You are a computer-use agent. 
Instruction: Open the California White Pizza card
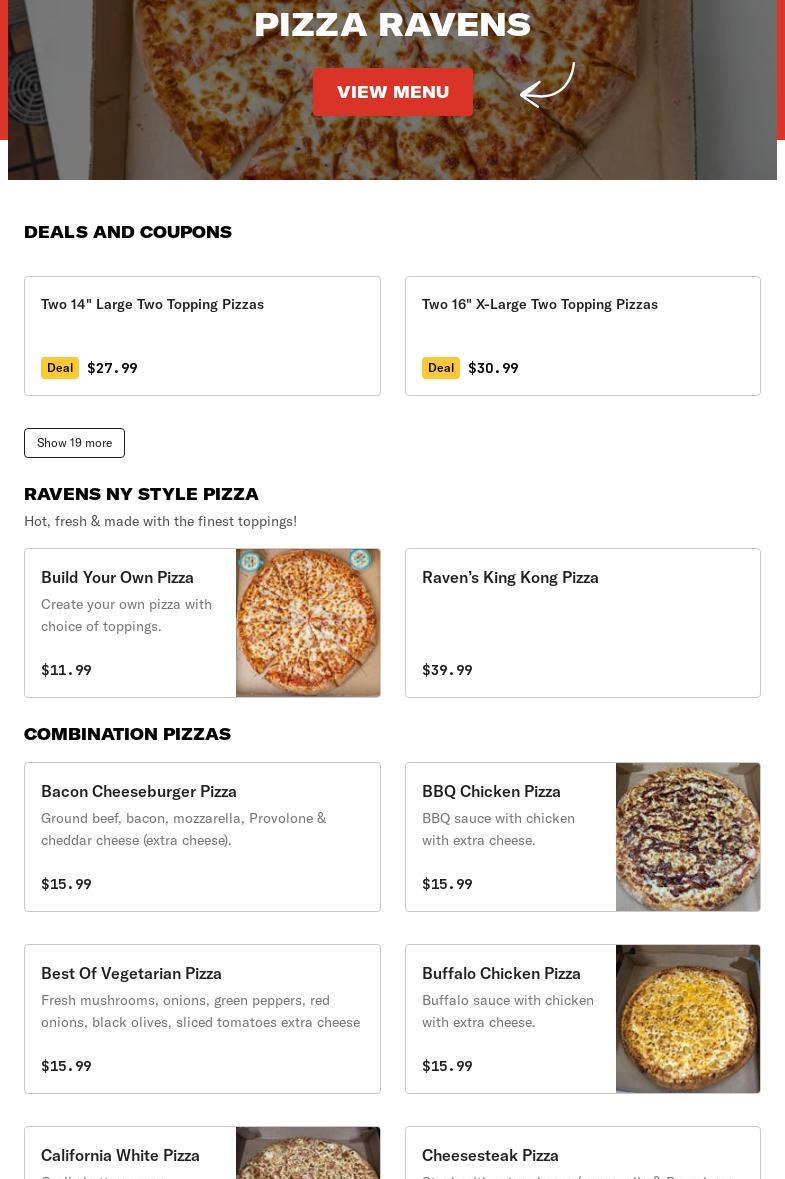tap(202, 1156)
